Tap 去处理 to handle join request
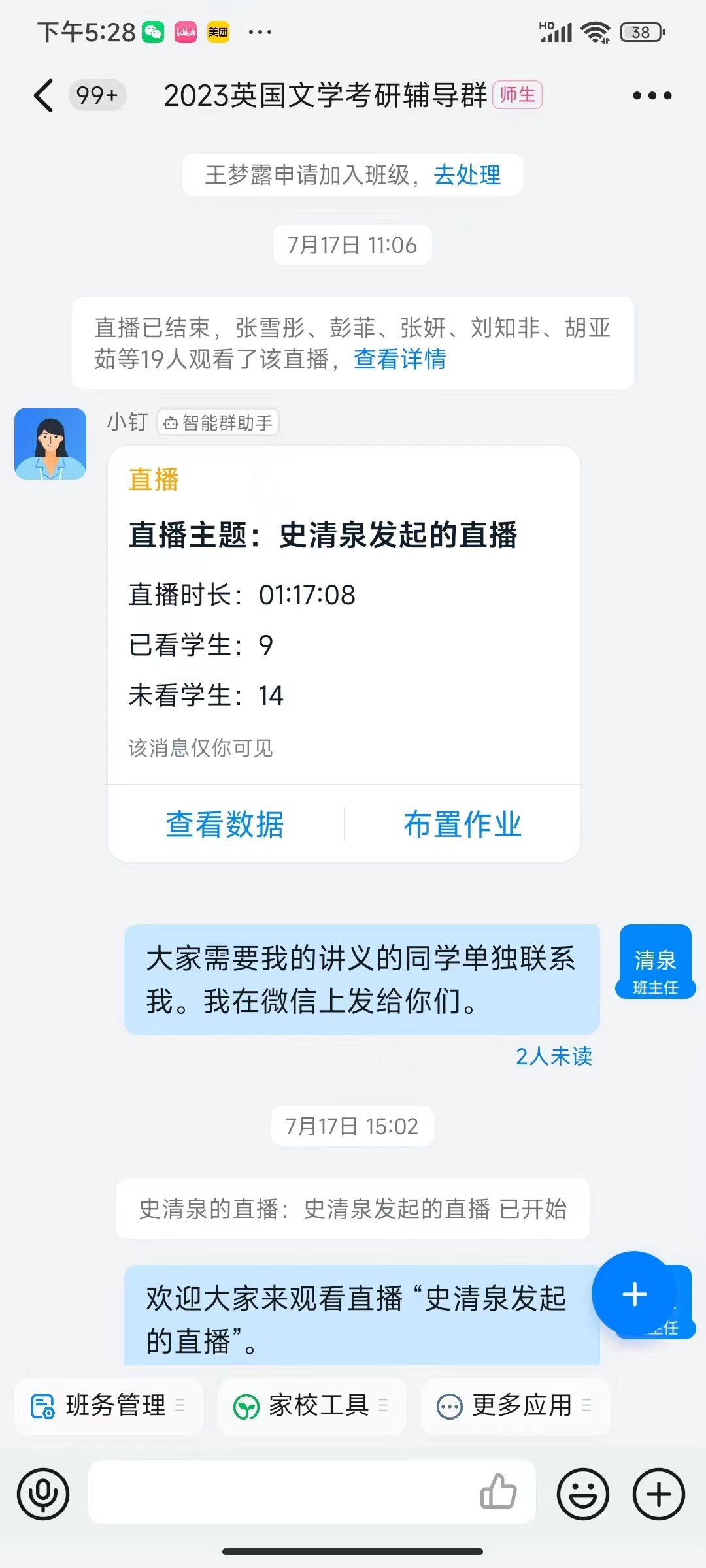This screenshot has height=1568, width=706. (467, 175)
